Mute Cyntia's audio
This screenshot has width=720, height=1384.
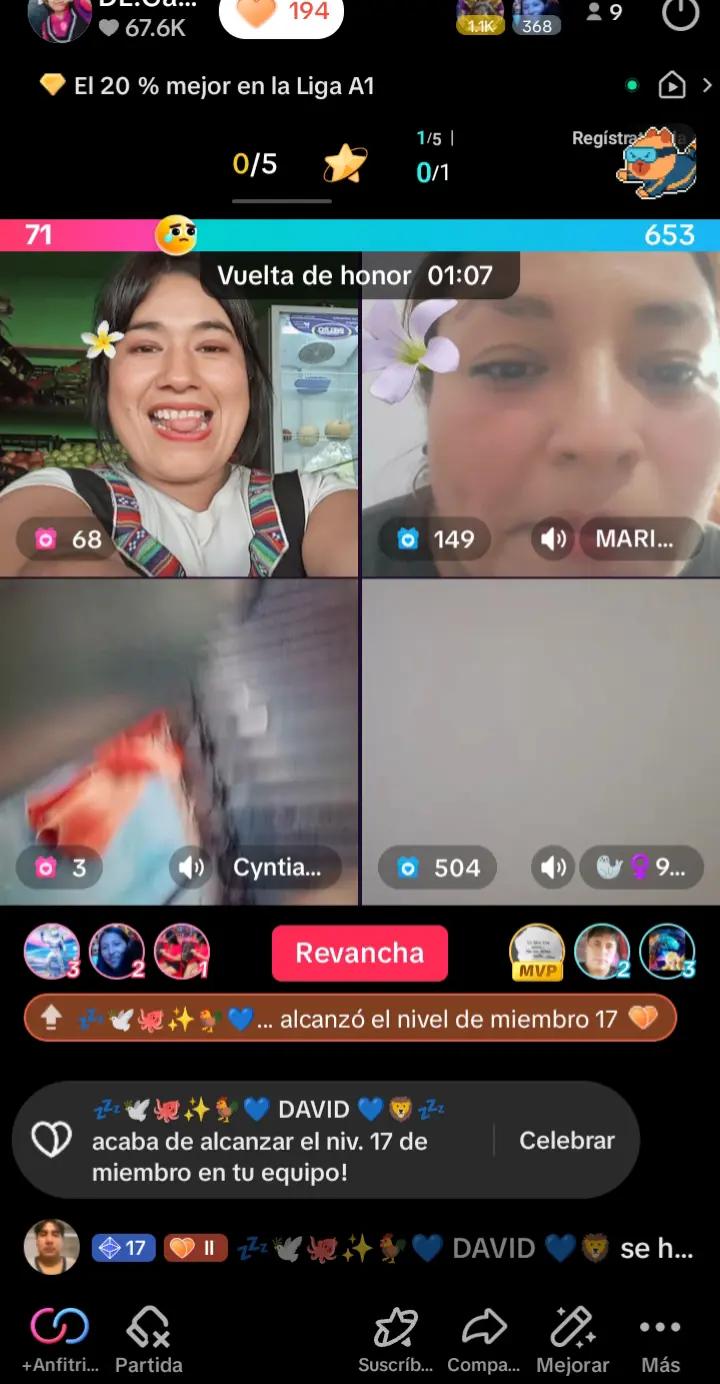(191, 867)
